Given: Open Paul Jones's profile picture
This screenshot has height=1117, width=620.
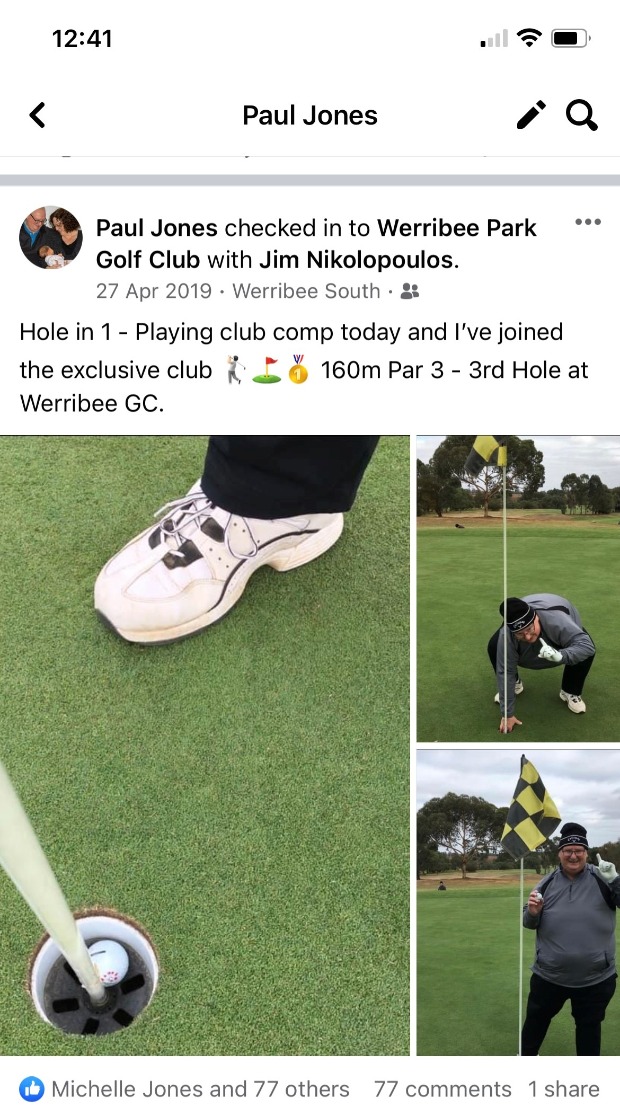Looking at the screenshot, I should pyautogui.click(x=51, y=238).
